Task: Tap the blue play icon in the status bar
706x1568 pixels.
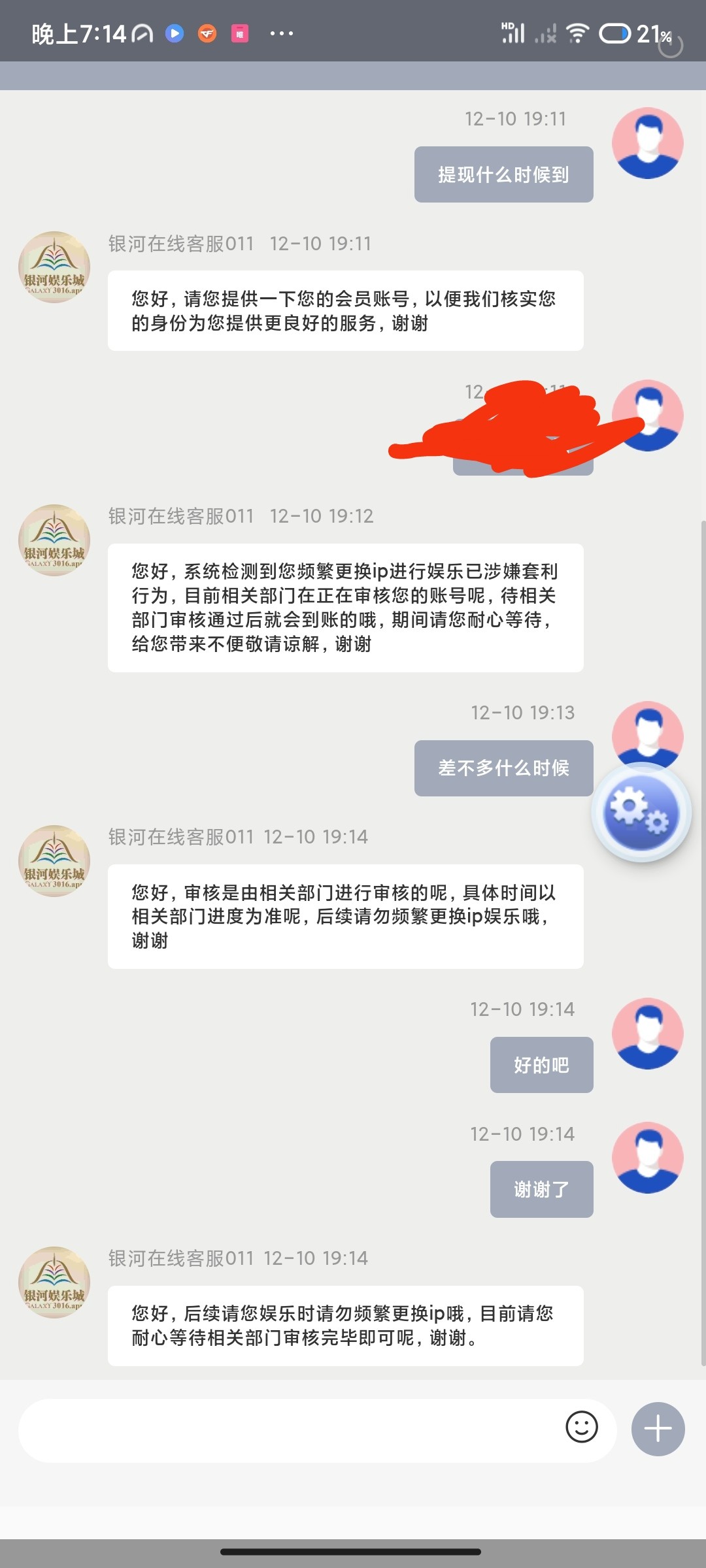Action: click(173, 33)
